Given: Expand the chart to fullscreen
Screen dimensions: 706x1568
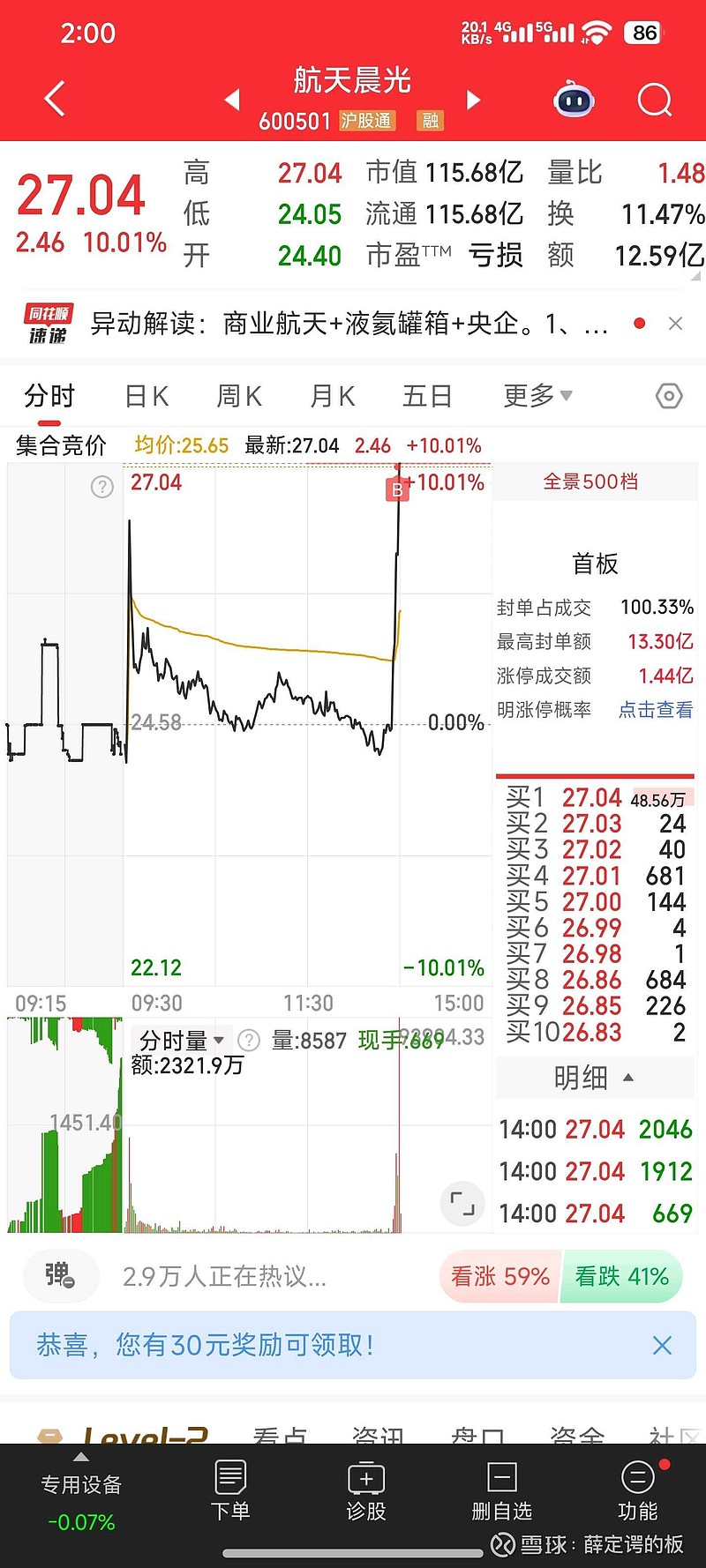Looking at the screenshot, I should click(x=462, y=1203).
